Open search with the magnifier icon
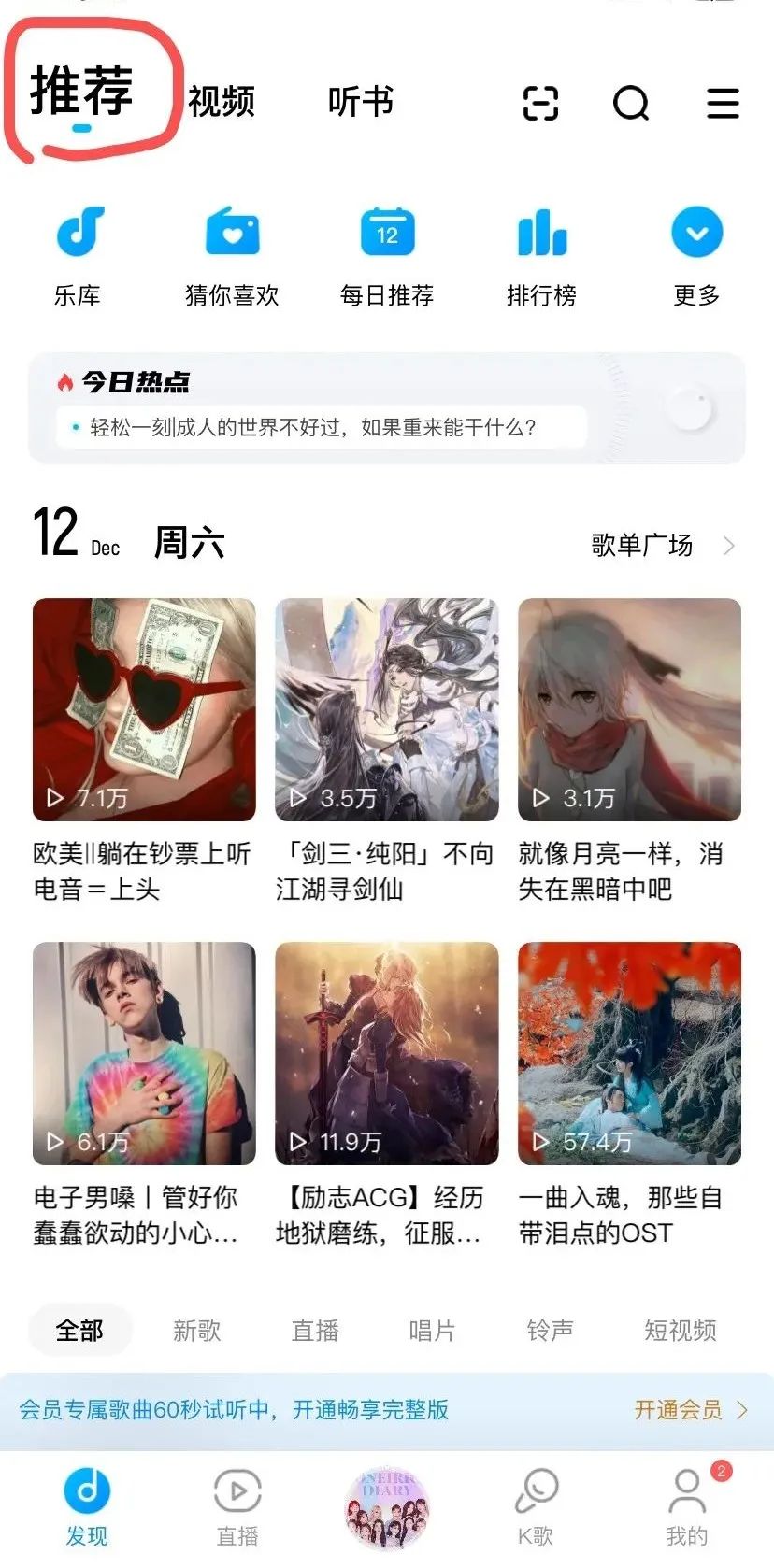The height and width of the screenshot is (1568, 774). (631, 105)
